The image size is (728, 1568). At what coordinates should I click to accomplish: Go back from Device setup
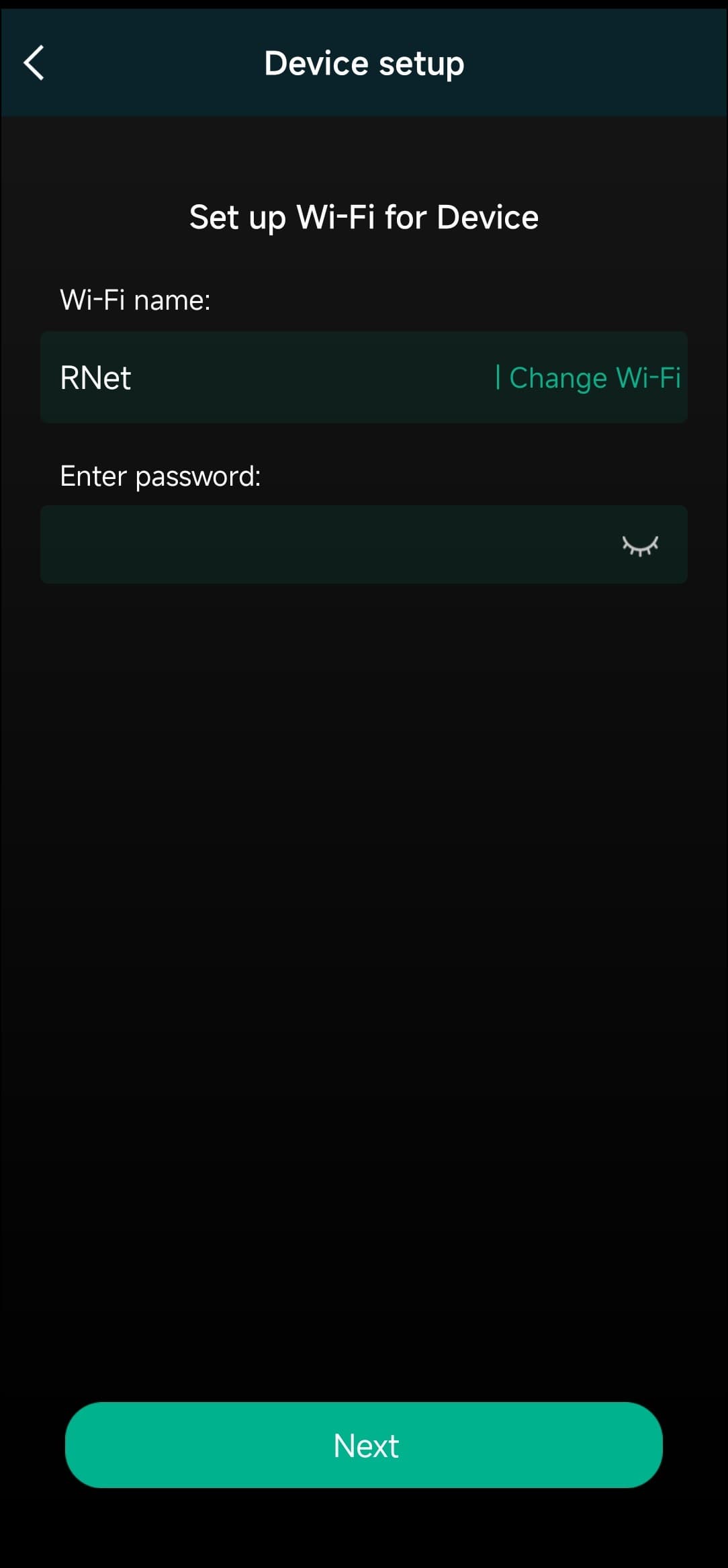(34, 63)
